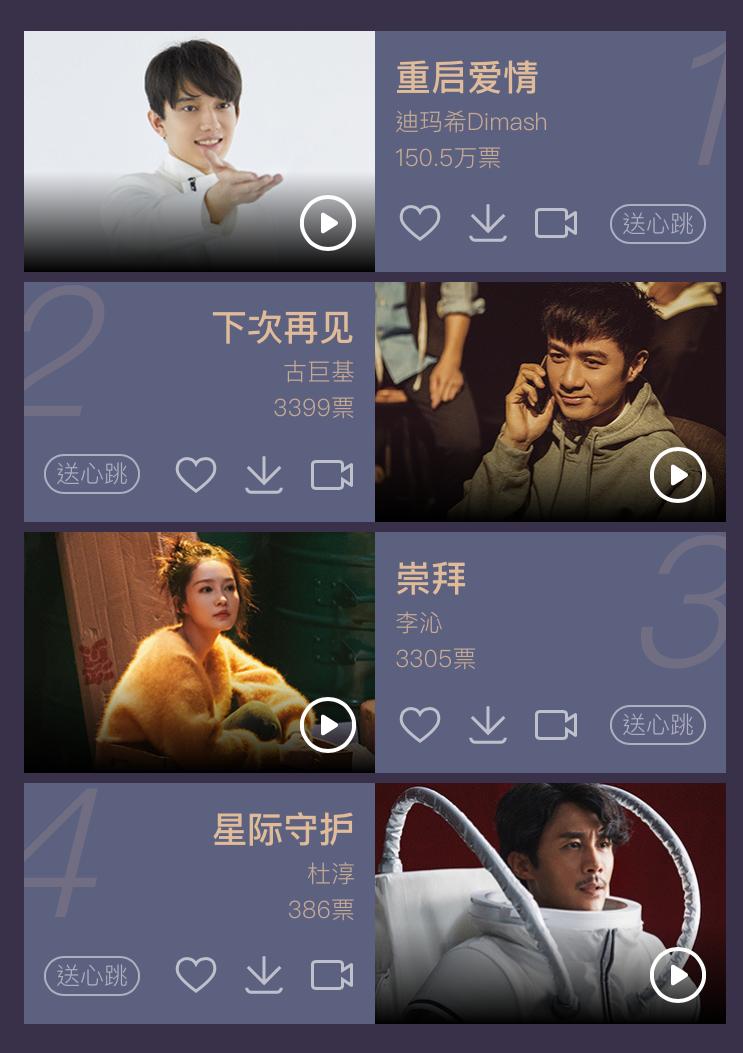Click the artist name 迪玛希Dimash
This screenshot has height=1053, width=743.
pos(472,121)
